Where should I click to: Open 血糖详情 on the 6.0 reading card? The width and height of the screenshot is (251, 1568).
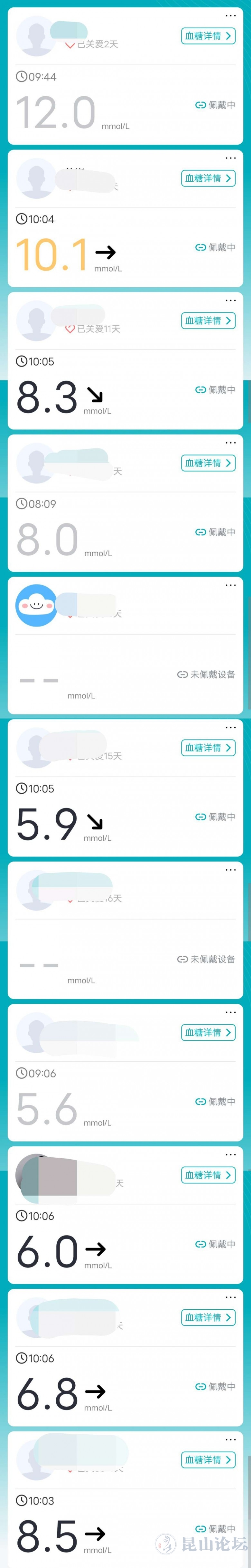pyautogui.click(x=208, y=1175)
